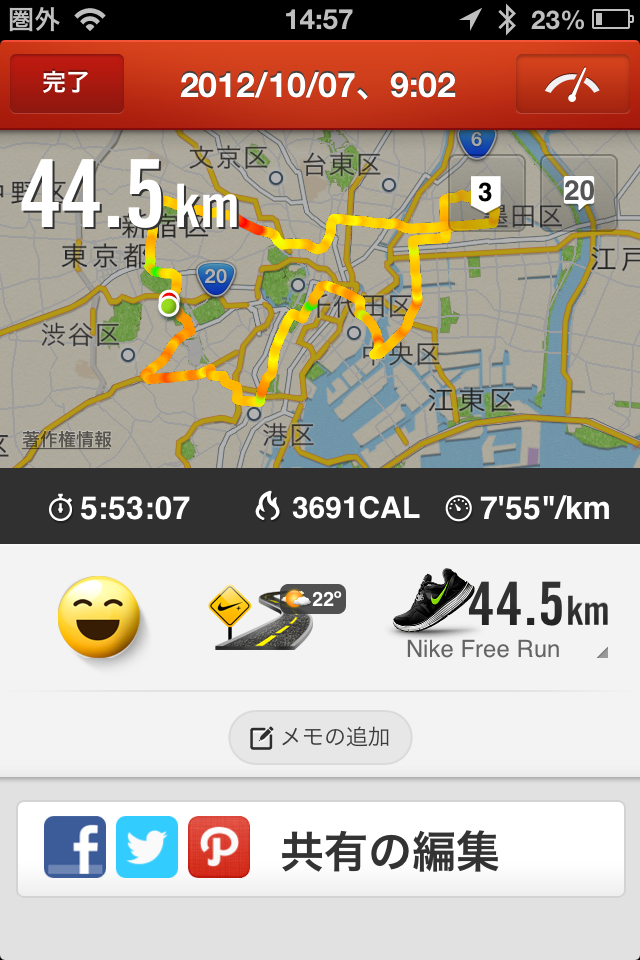Tap the 完了 done button
This screenshot has width=640, height=960.
click(x=67, y=84)
